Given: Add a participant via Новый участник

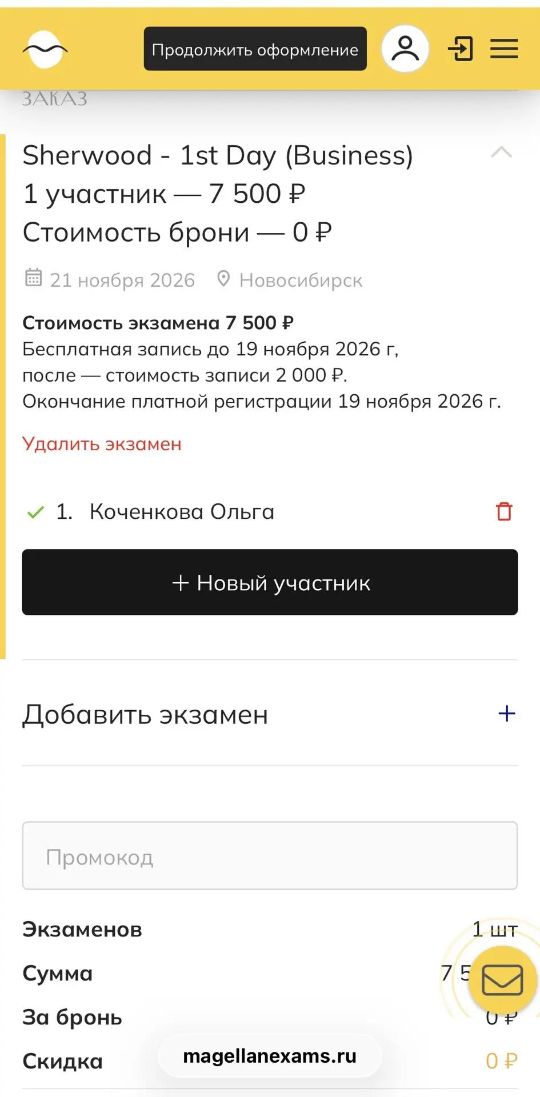Looking at the screenshot, I should point(270,582).
